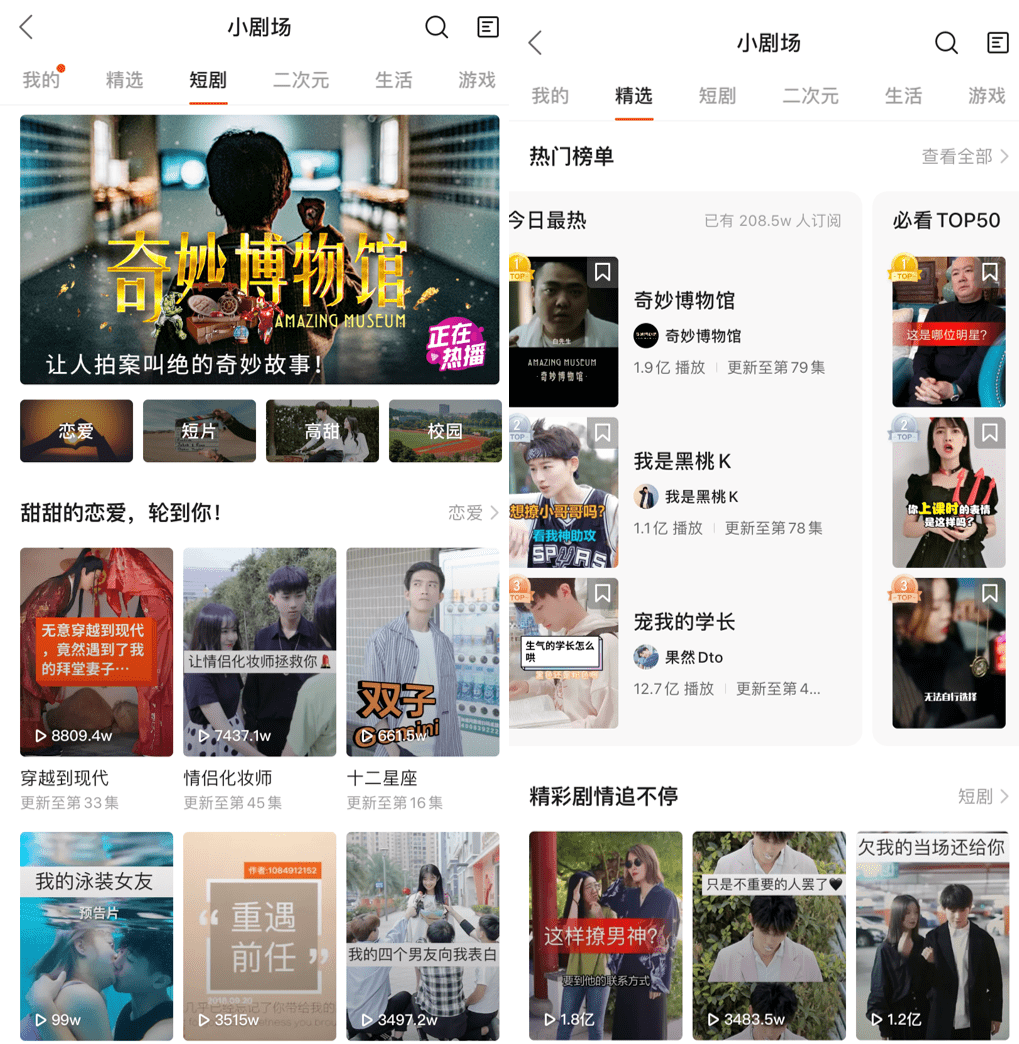Bookmark the 我是黑桃K series

pos(602,433)
